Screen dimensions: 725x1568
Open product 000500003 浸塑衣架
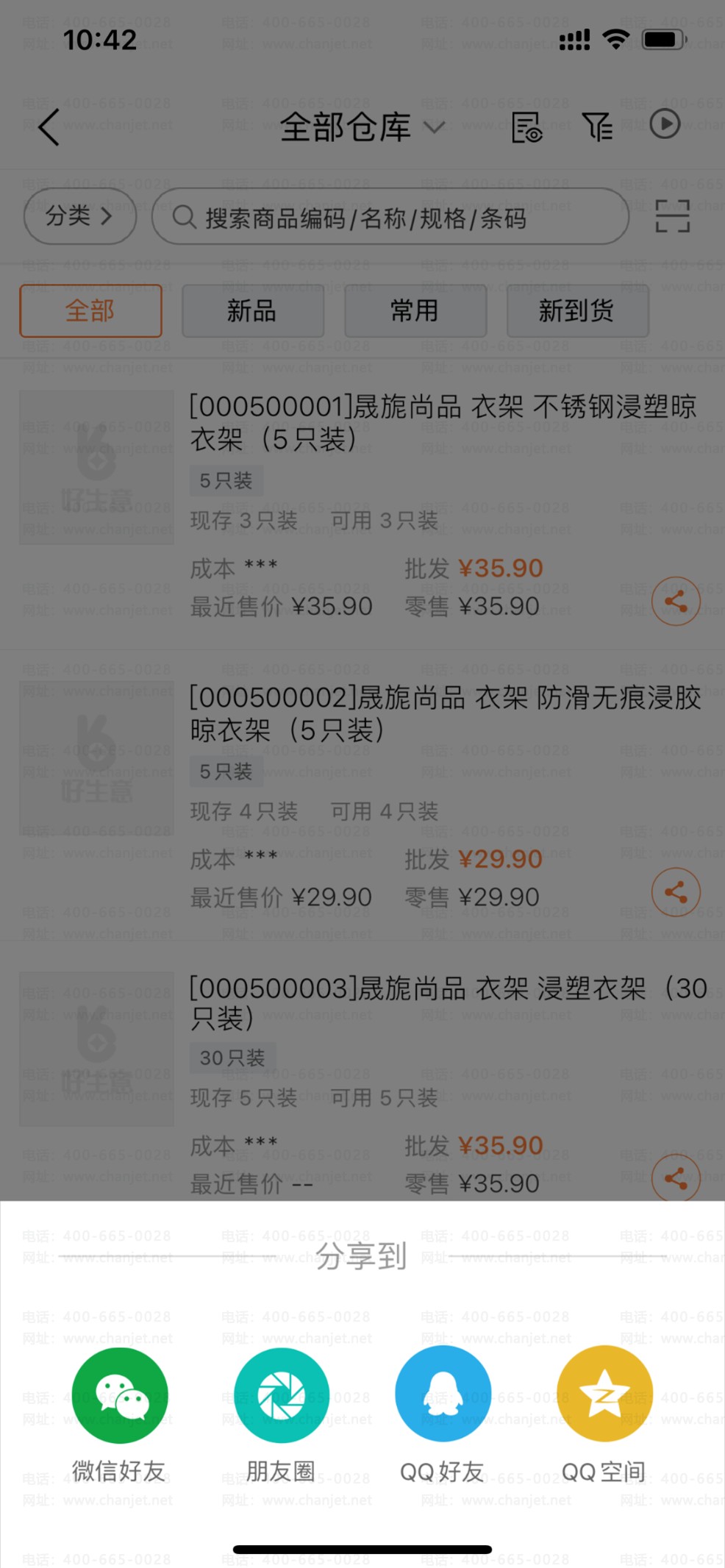(x=441, y=1002)
